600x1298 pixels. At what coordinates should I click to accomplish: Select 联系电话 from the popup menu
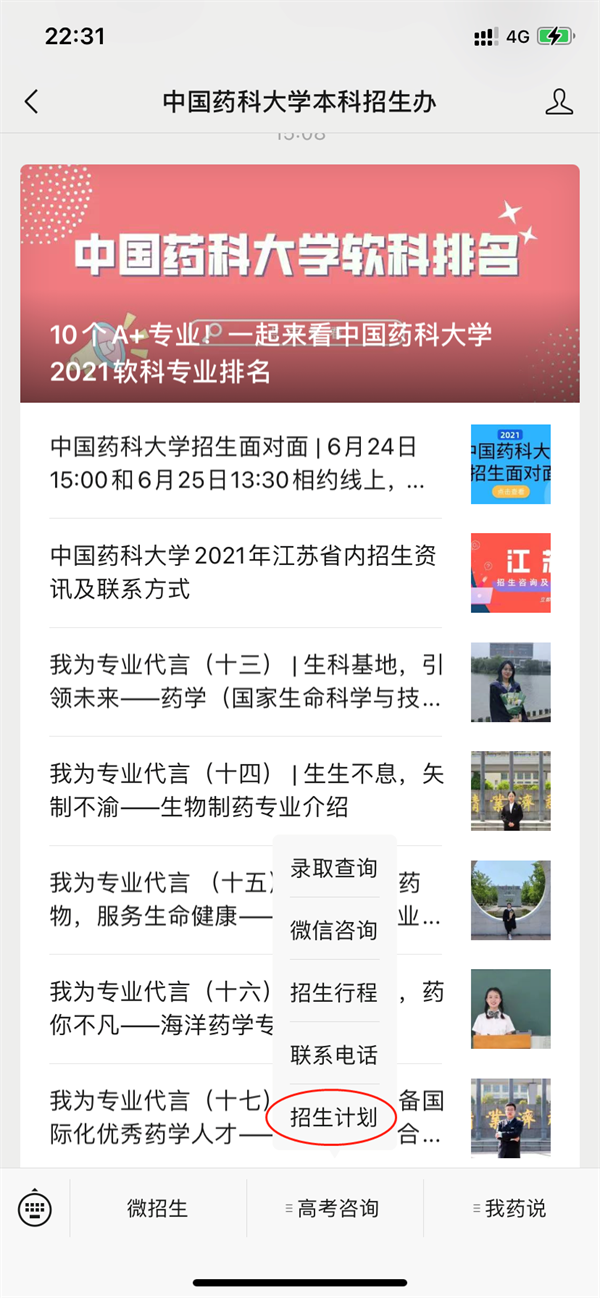click(334, 1054)
